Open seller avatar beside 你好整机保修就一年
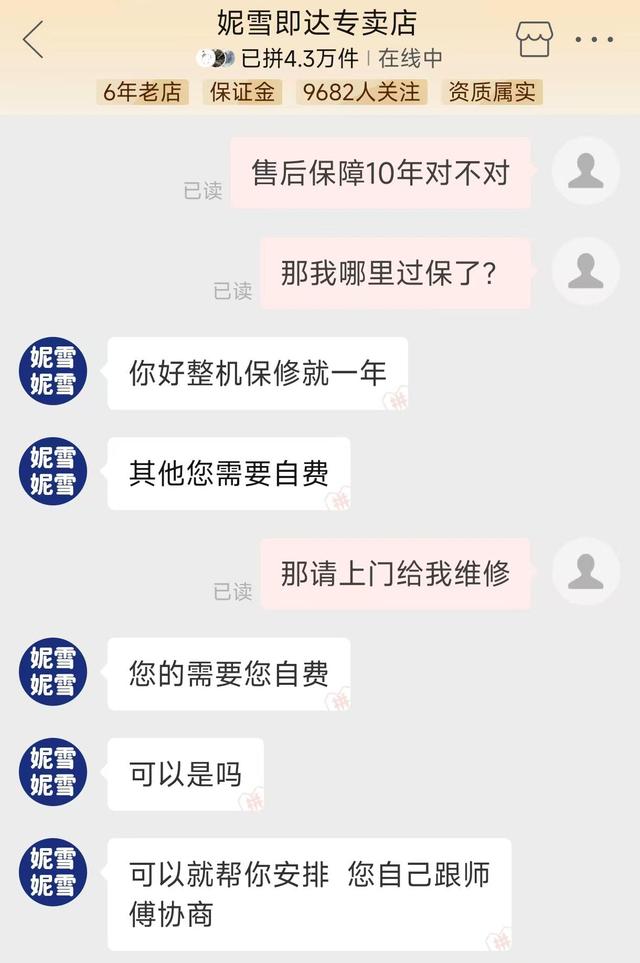Screen dimensions: 640x963 [53, 371]
